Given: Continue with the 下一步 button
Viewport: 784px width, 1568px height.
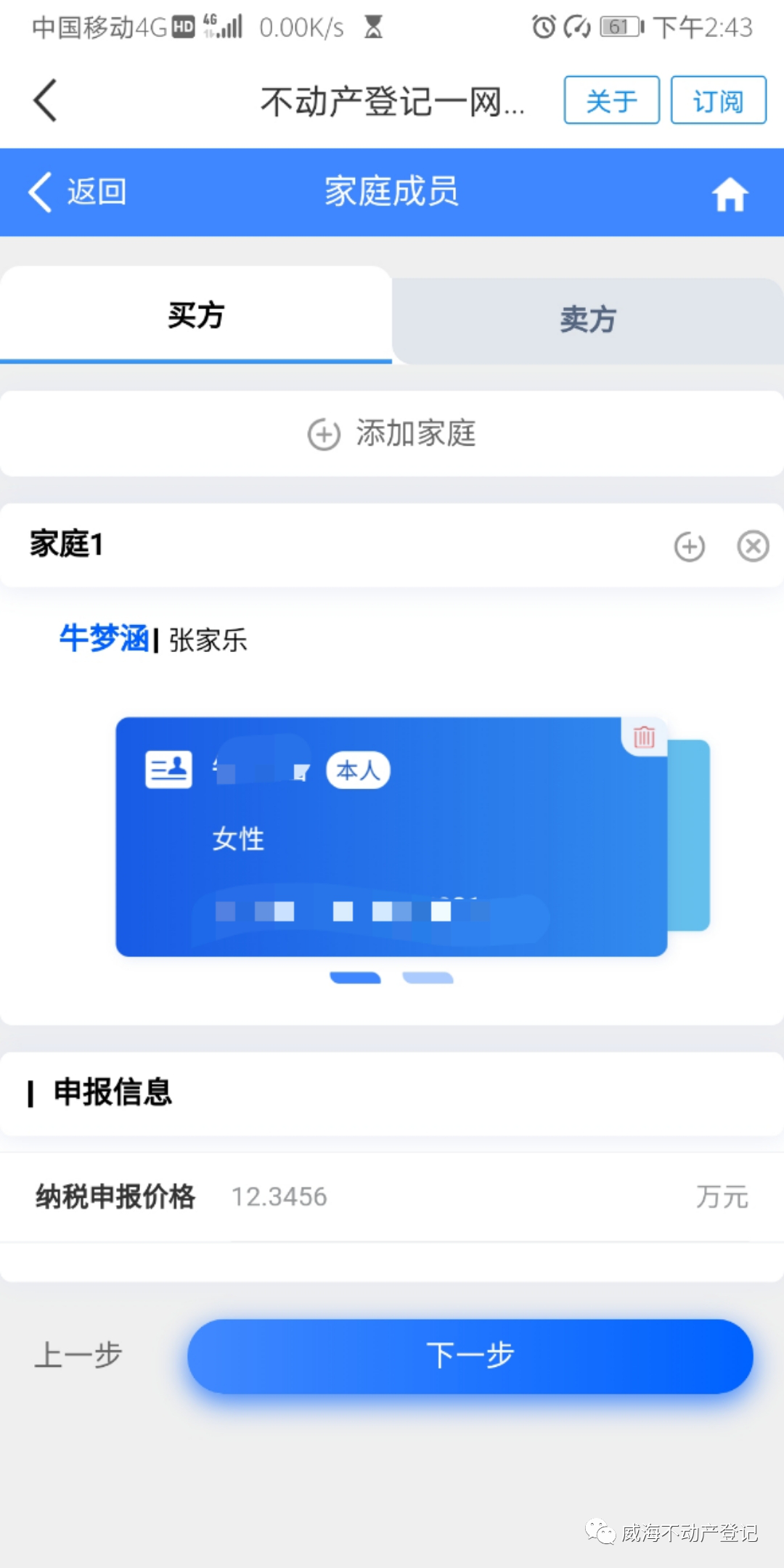Looking at the screenshot, I should coord(470,1355).
